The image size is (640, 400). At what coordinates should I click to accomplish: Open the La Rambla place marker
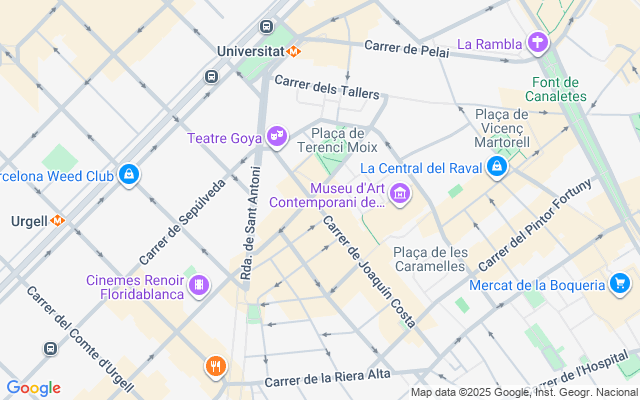539,43
